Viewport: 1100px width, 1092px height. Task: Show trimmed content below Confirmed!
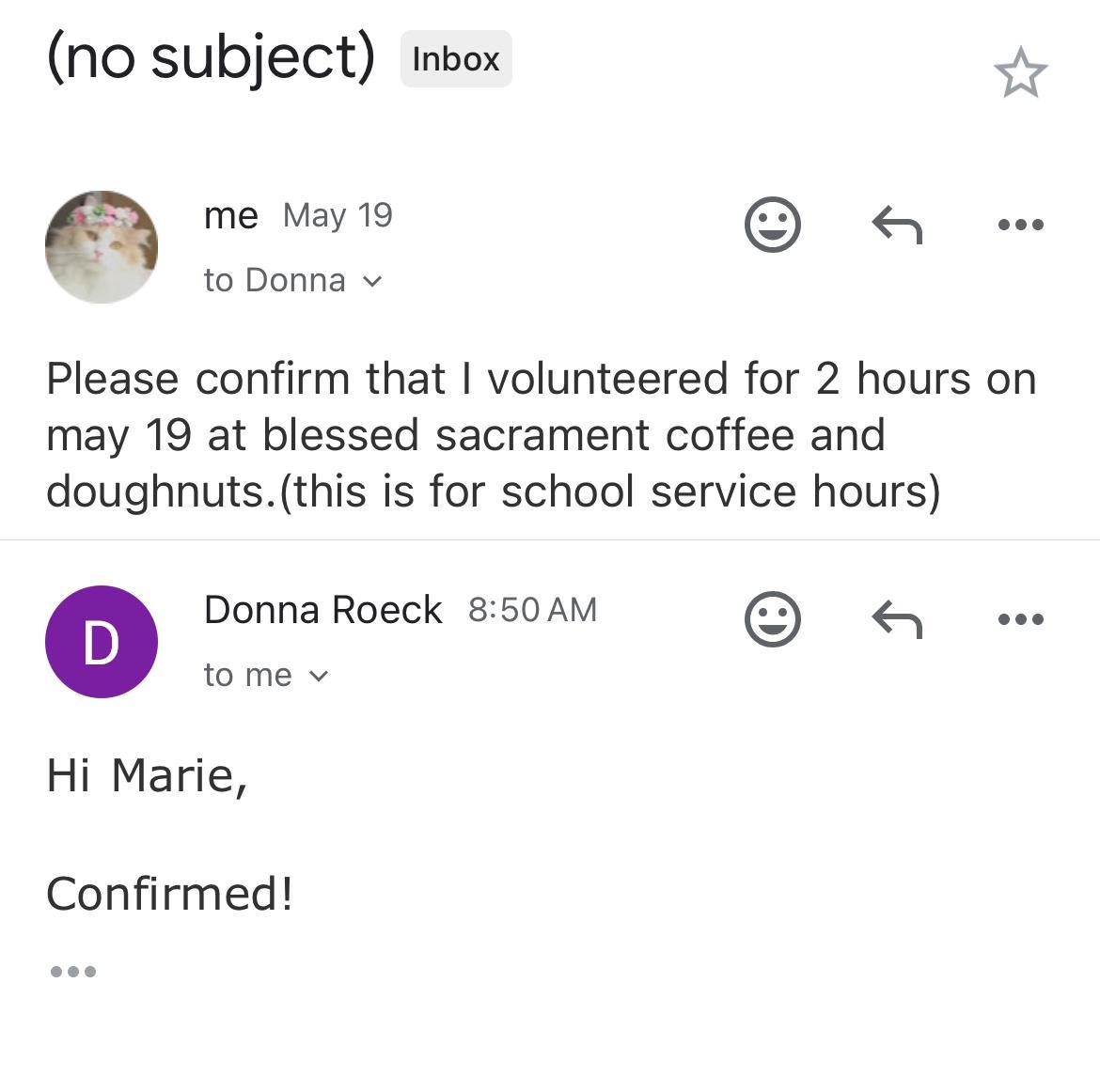point(73,972)
